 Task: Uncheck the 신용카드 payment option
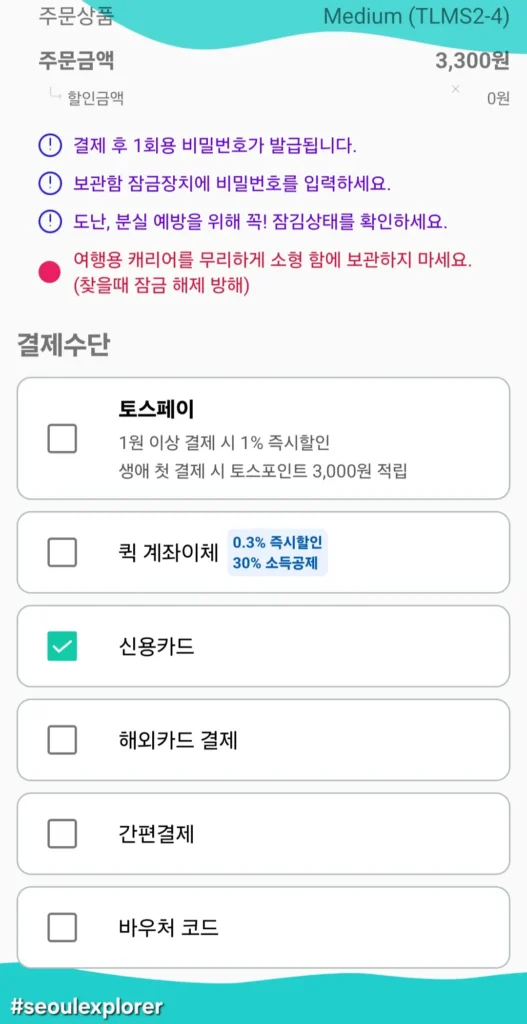point(62,647)
